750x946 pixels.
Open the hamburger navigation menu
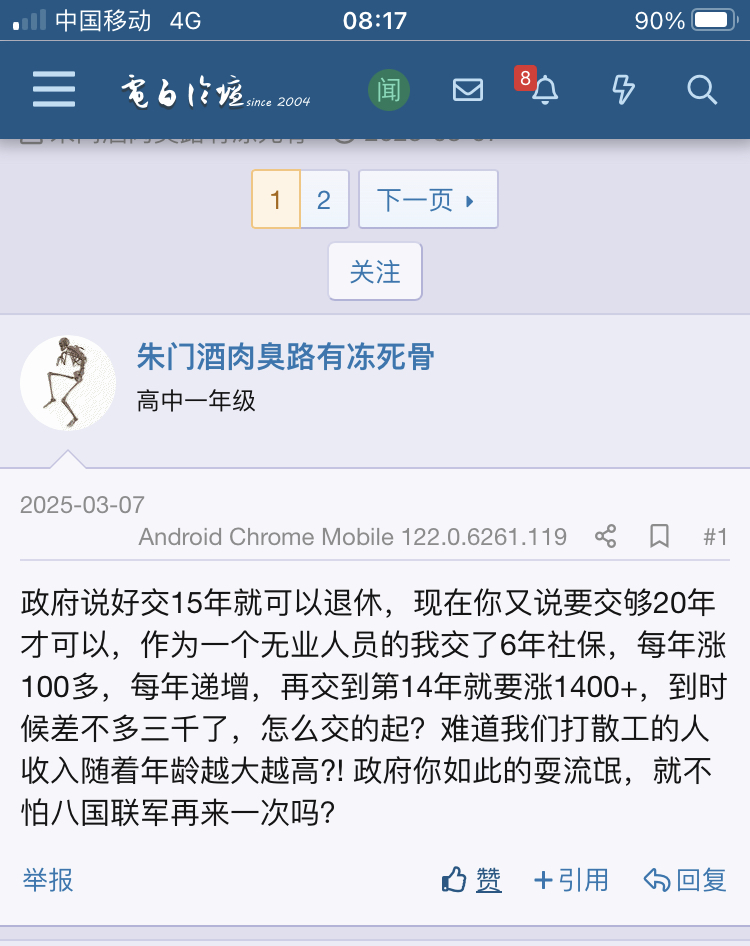coord(54,90)
